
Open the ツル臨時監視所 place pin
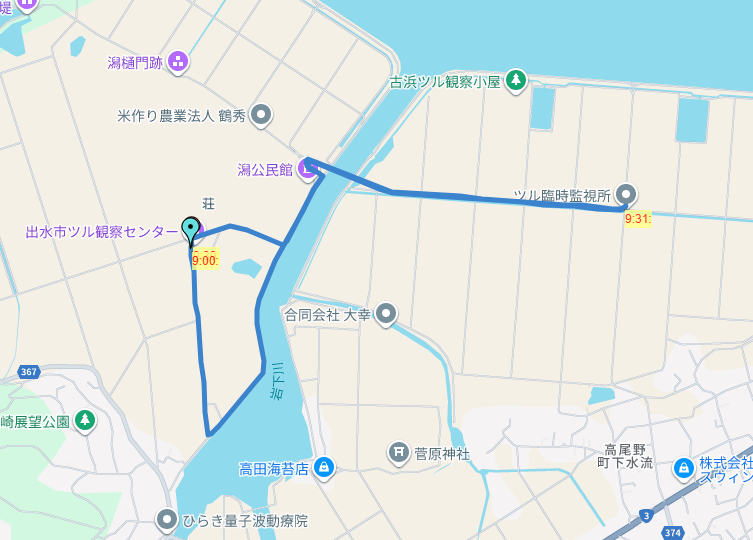627,193
